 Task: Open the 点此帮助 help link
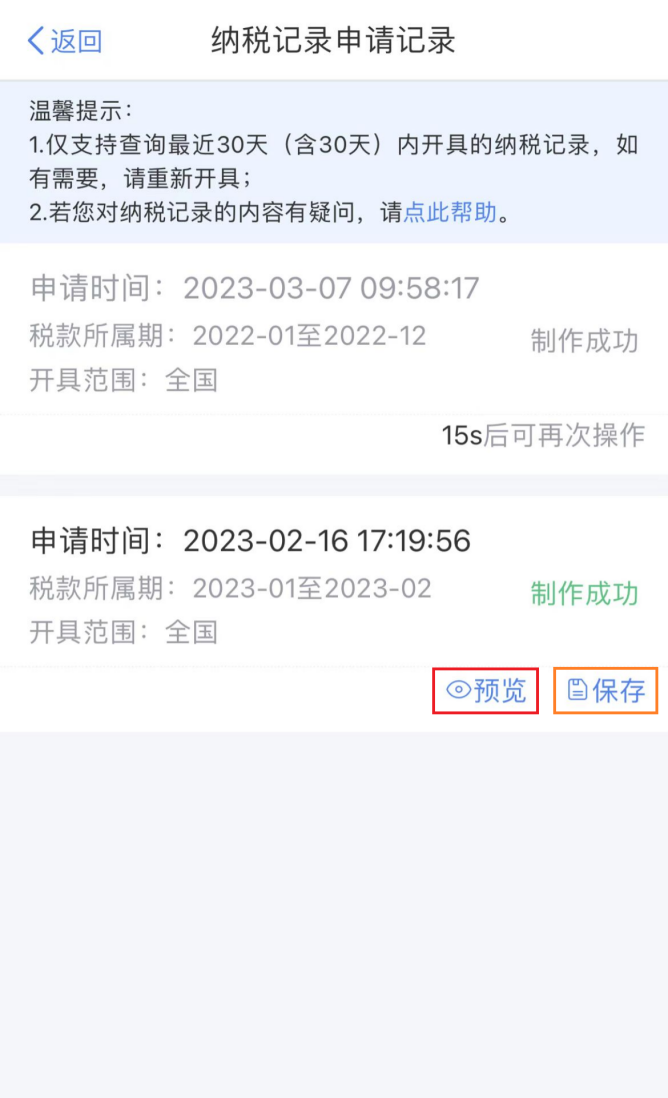(450, 211)
